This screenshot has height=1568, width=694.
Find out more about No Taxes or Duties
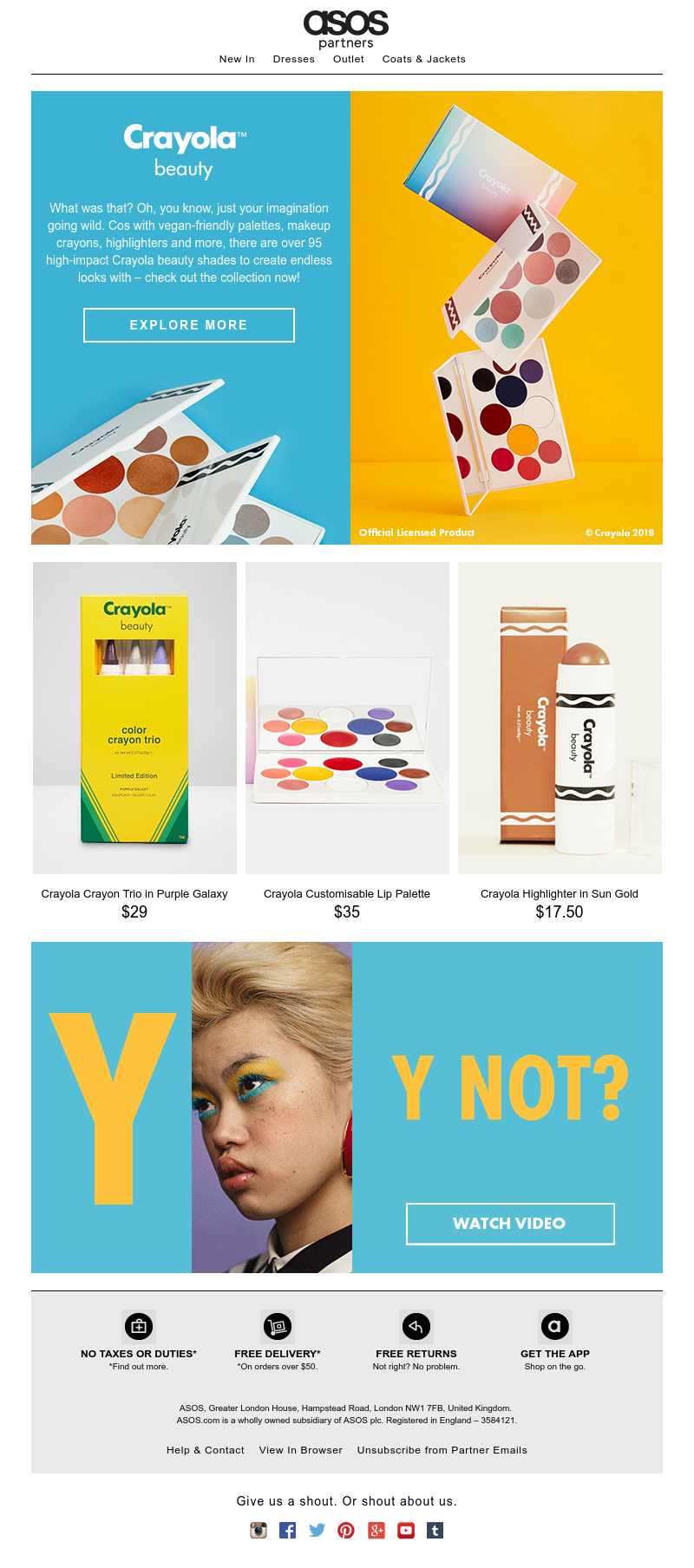pyautogui.click(x=139, y=1353)
